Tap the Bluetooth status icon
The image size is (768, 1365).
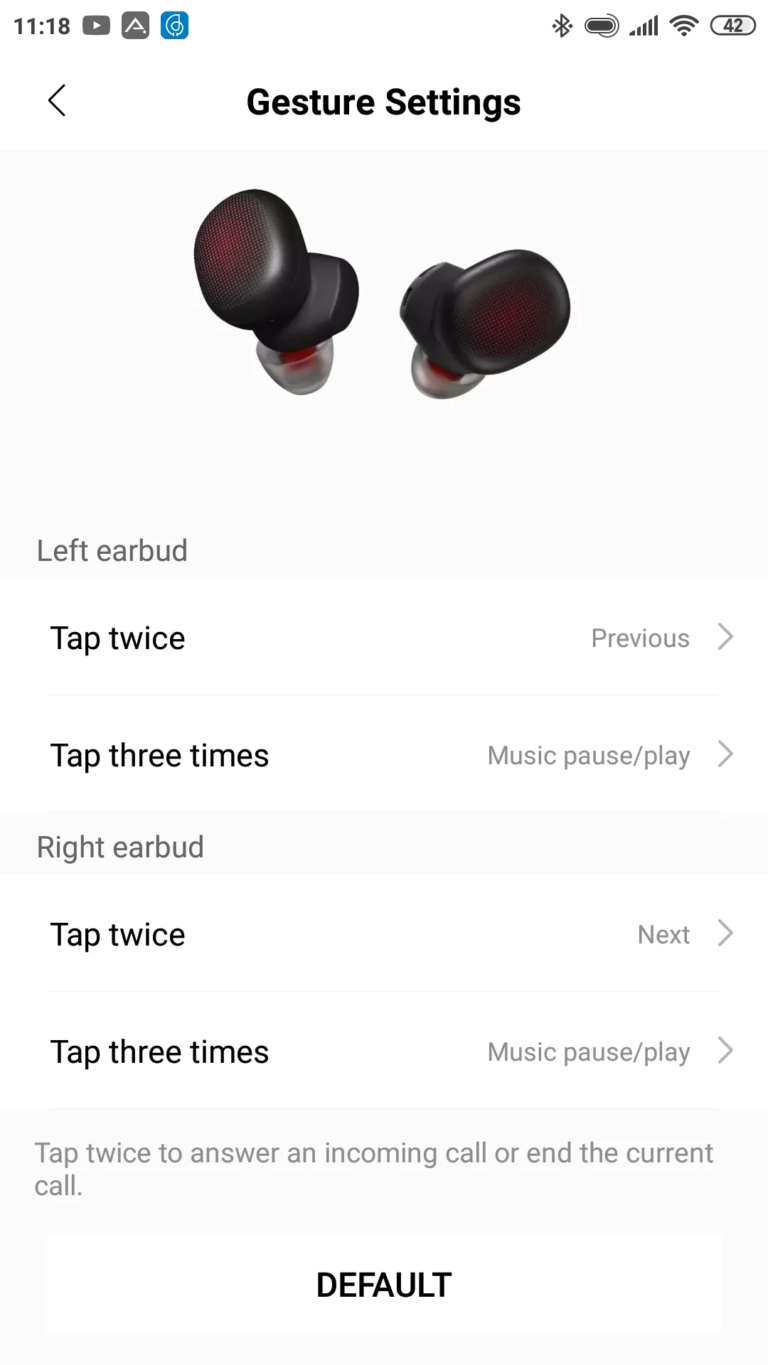pyautogui.click(x=561, y=25)
